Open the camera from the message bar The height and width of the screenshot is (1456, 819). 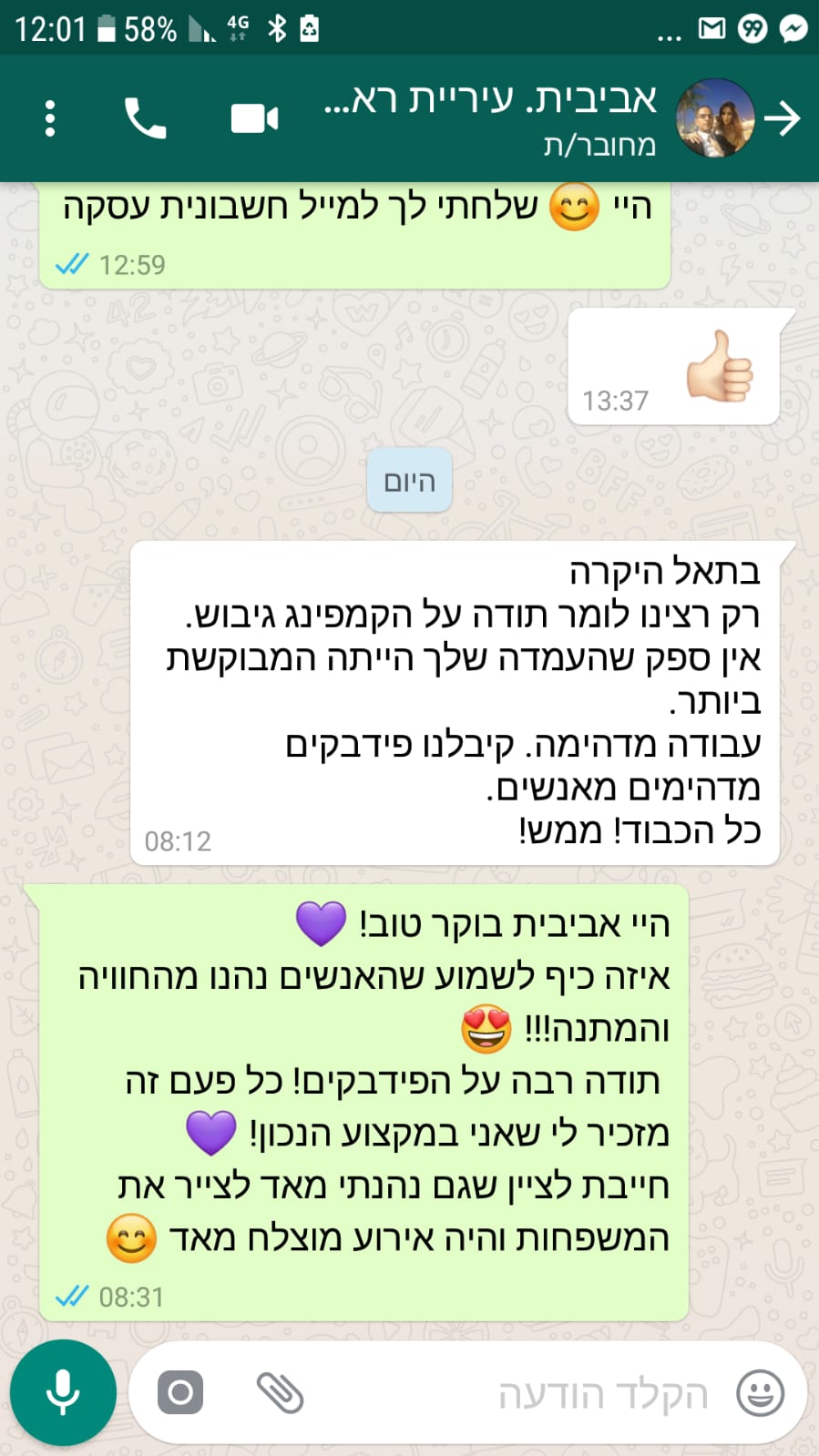[180, 1392]
